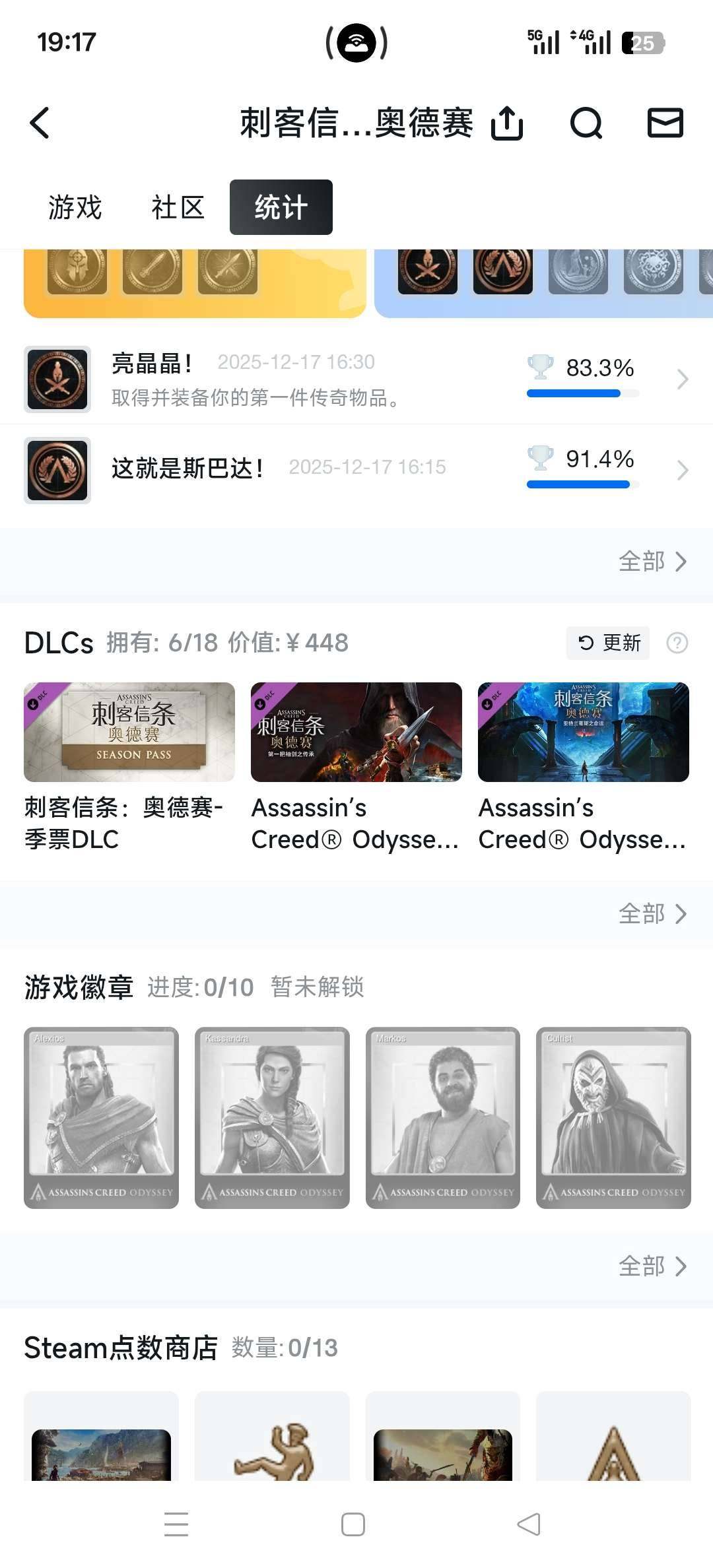Open the 亮晶晶! achievement medal icon
The height and width of the screenshot is (1568, 713).
point(57,379)
